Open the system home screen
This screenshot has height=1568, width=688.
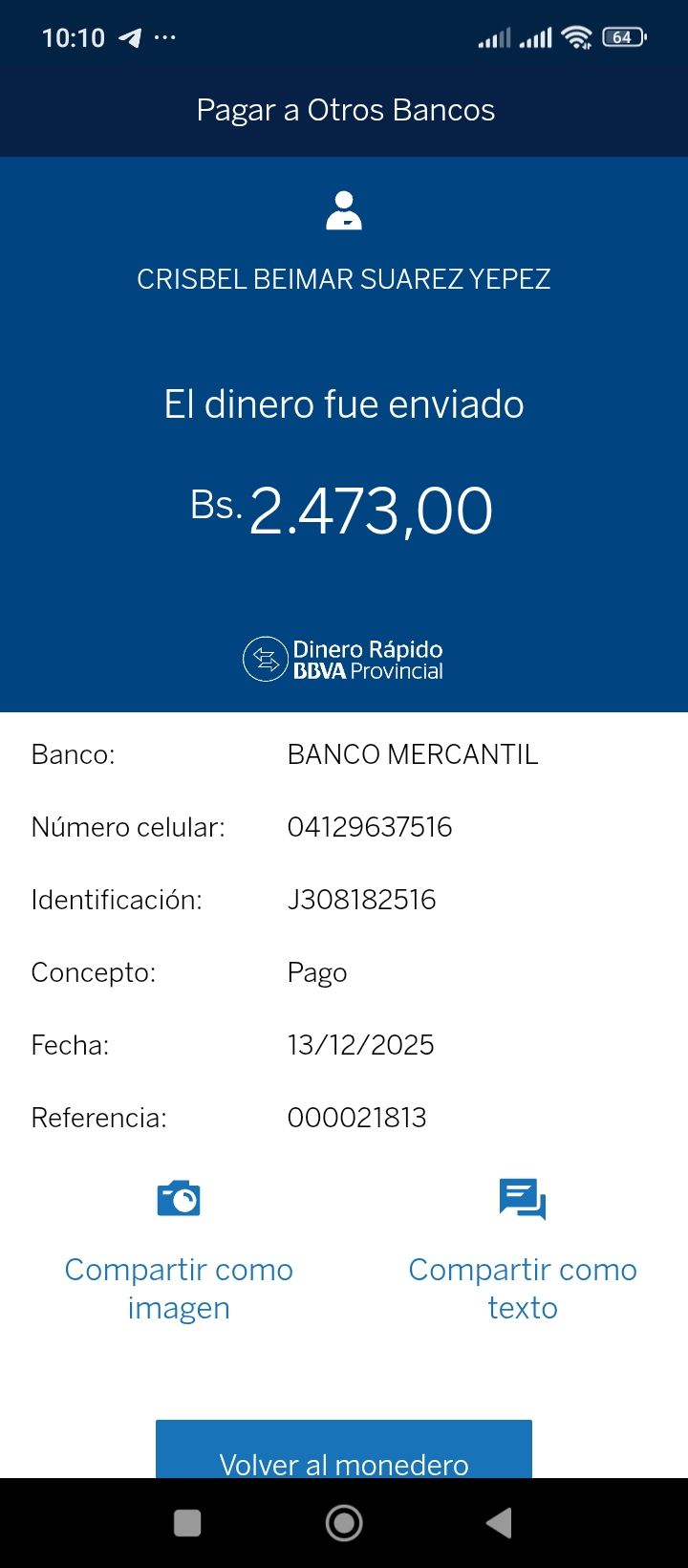click(x=344, y=1523)
